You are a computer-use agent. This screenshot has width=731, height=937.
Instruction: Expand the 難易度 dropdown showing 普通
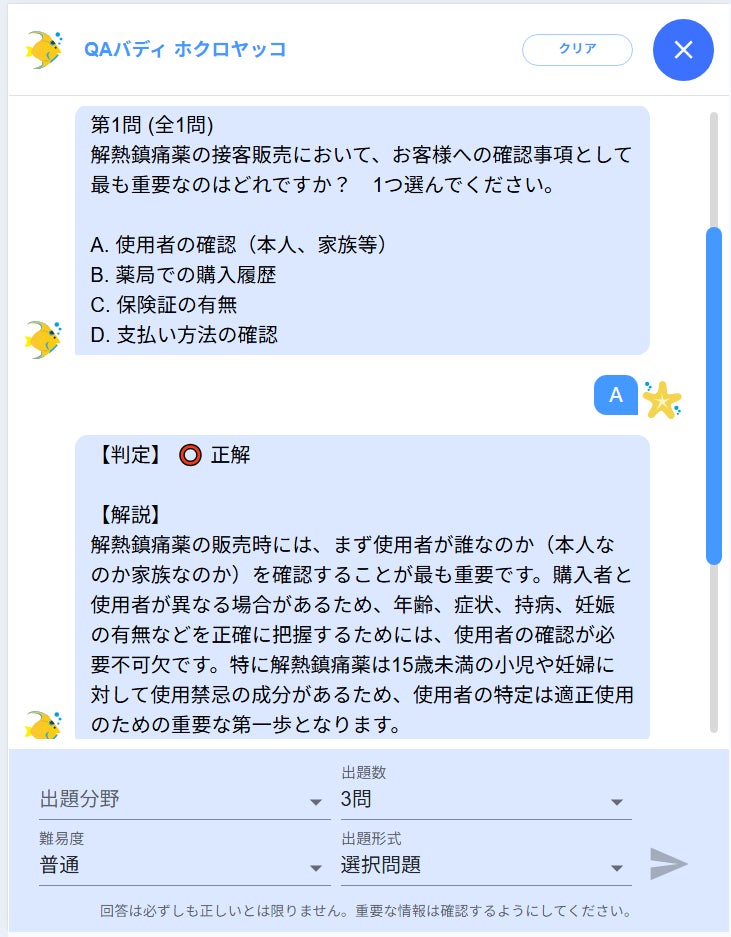click(184, 866)
